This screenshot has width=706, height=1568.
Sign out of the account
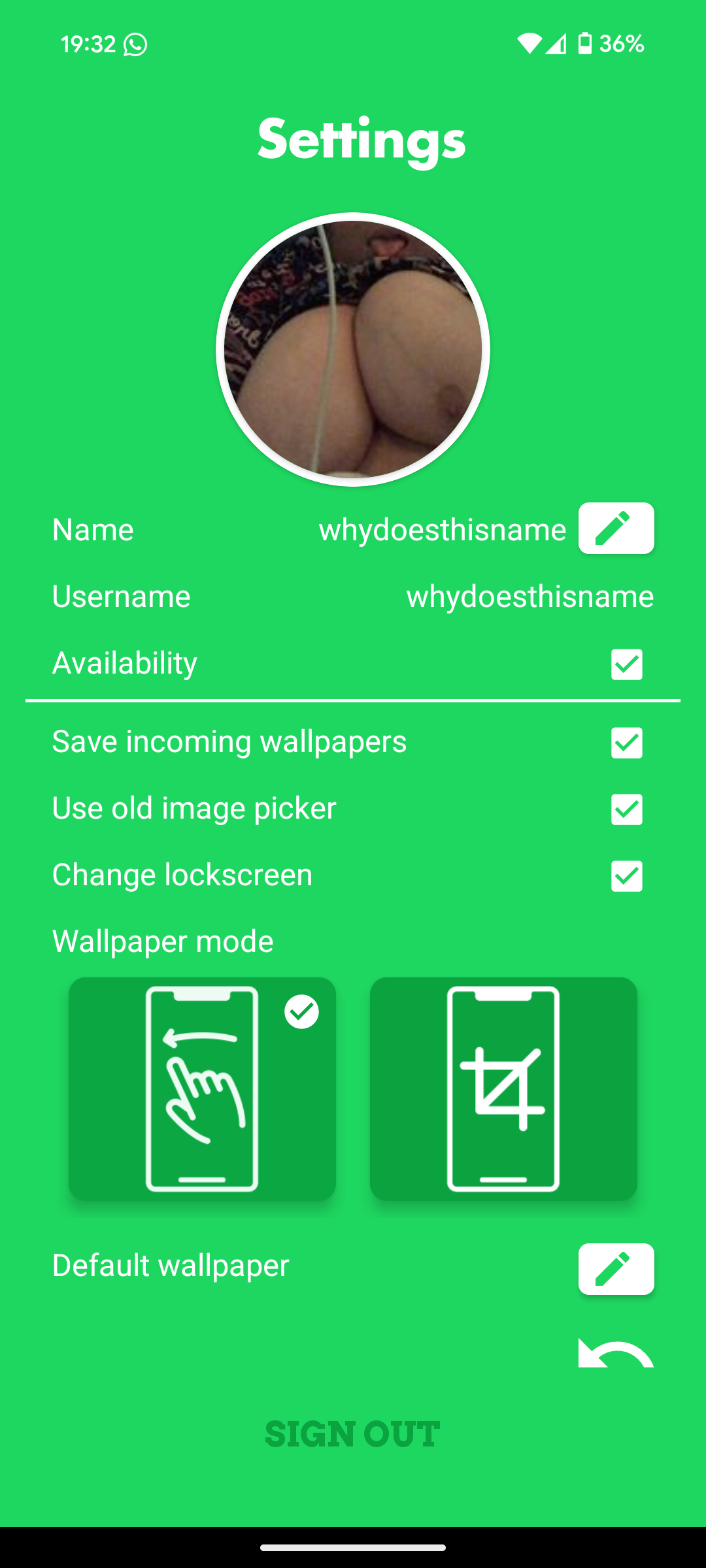pos(352,1434)
